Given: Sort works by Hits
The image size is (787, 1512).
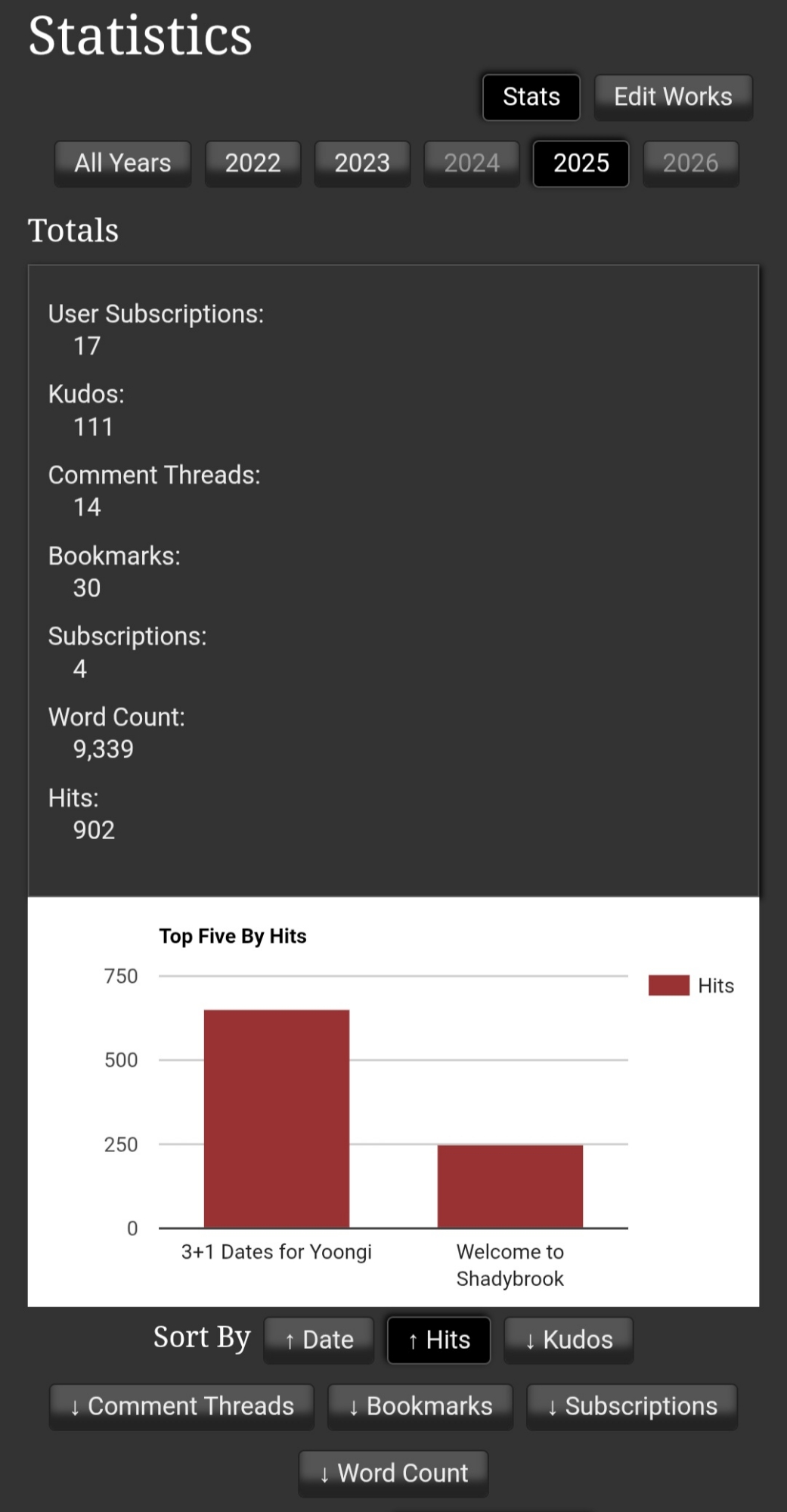Looking at the screenshot, I should [438, 1340].
